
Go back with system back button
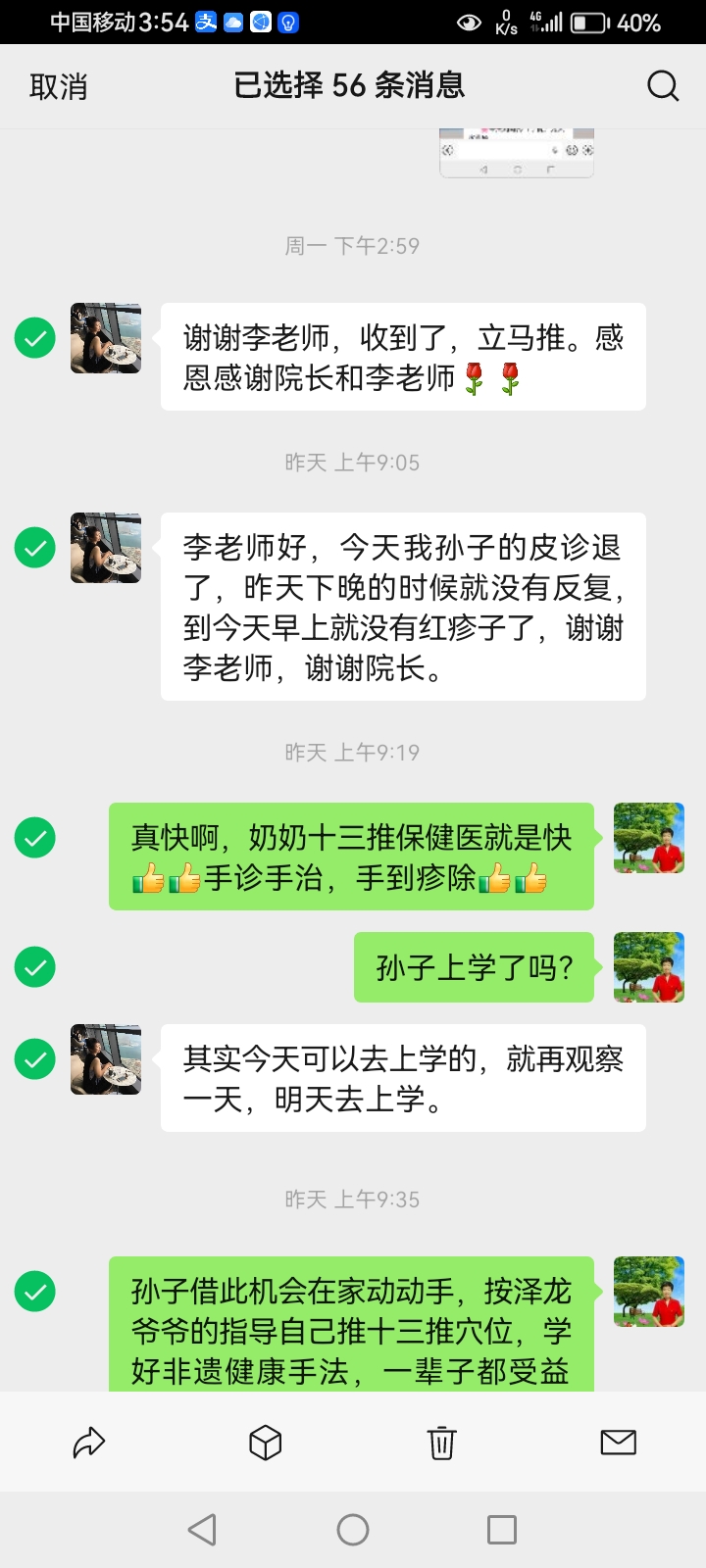click(202, 1530)
